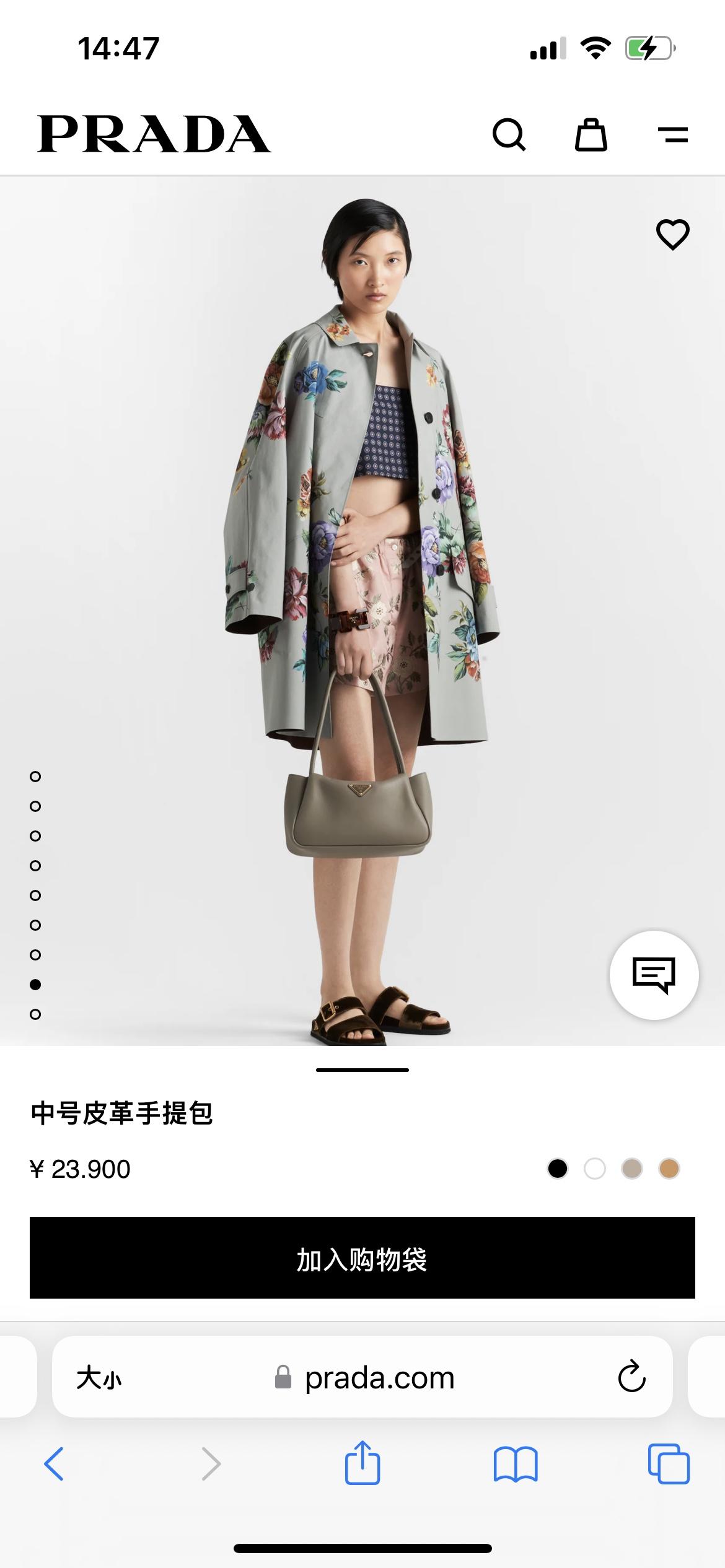Image resolution: width=725 pixels, height=1568 pixels.
Task: Open the live chat bubble
Action: pyautogui.click(x=654, y=975)
